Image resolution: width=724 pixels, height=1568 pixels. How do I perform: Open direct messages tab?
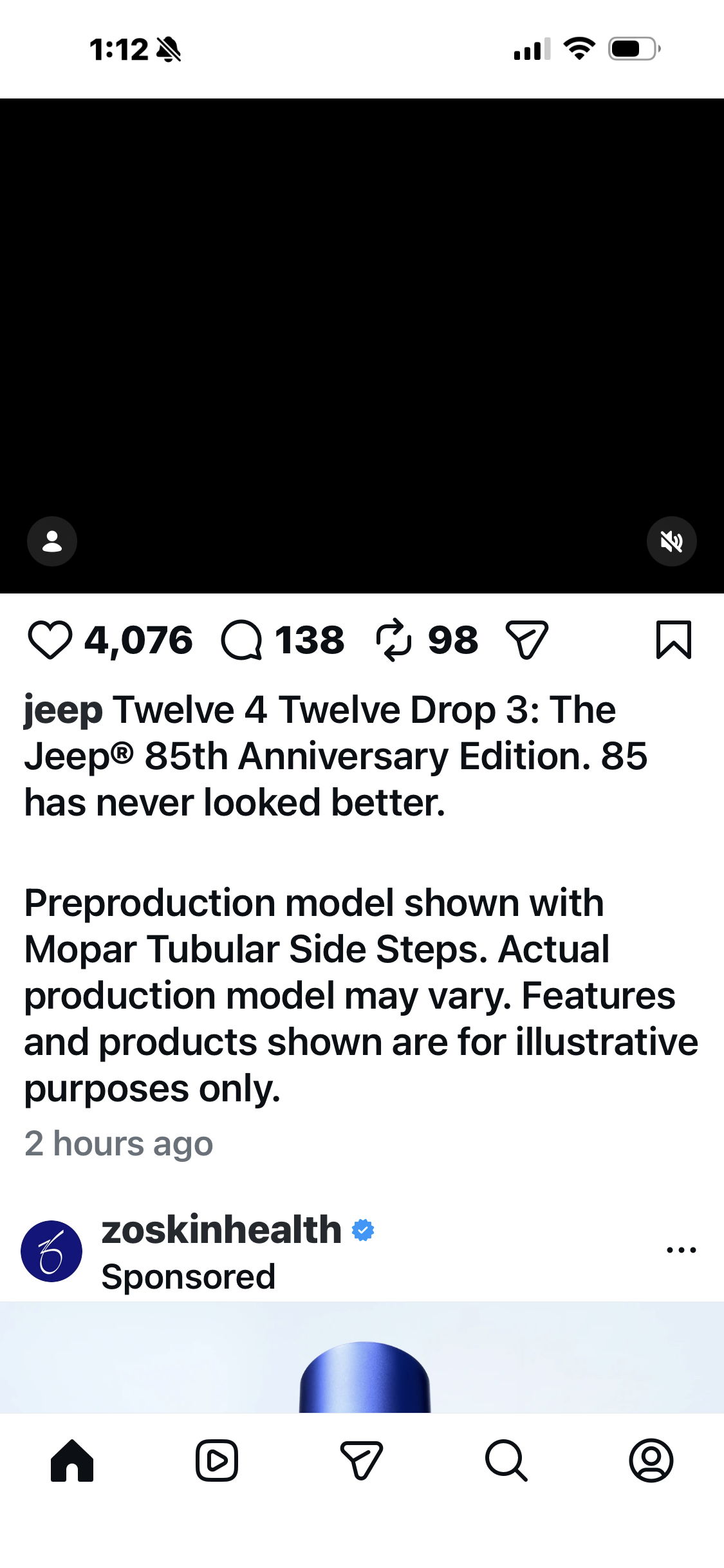click(x=362, y=1461)
